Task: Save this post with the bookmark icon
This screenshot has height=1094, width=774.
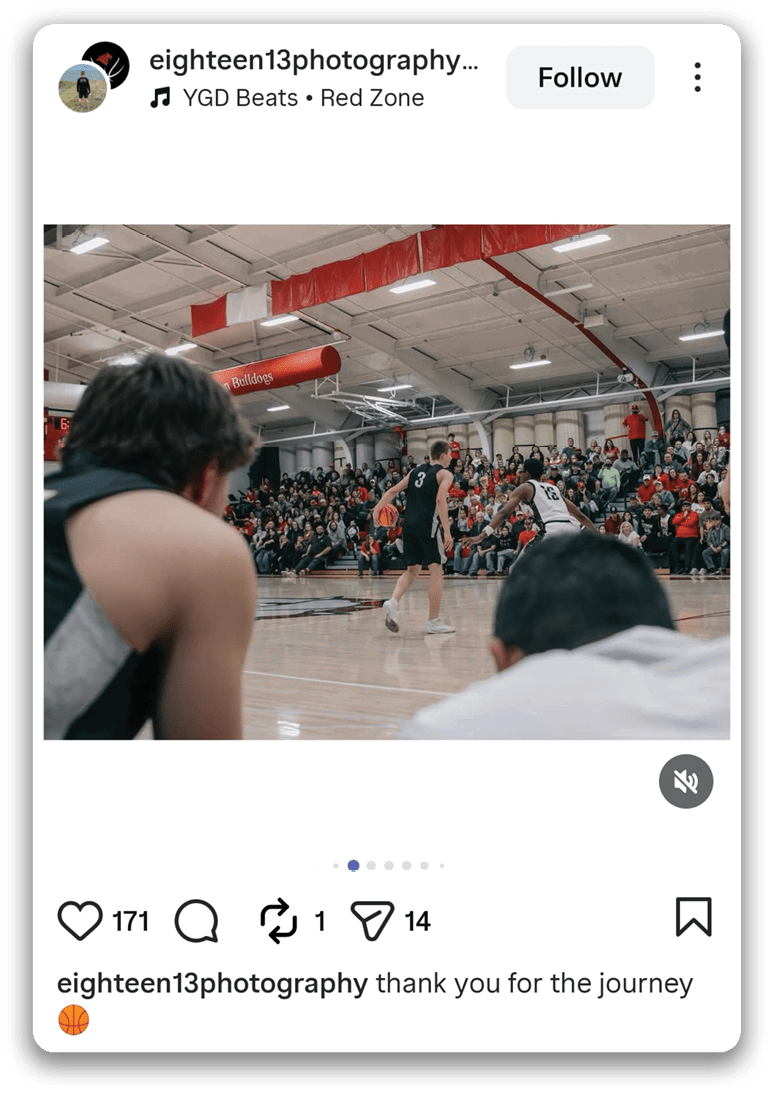Action: point(693,917)
